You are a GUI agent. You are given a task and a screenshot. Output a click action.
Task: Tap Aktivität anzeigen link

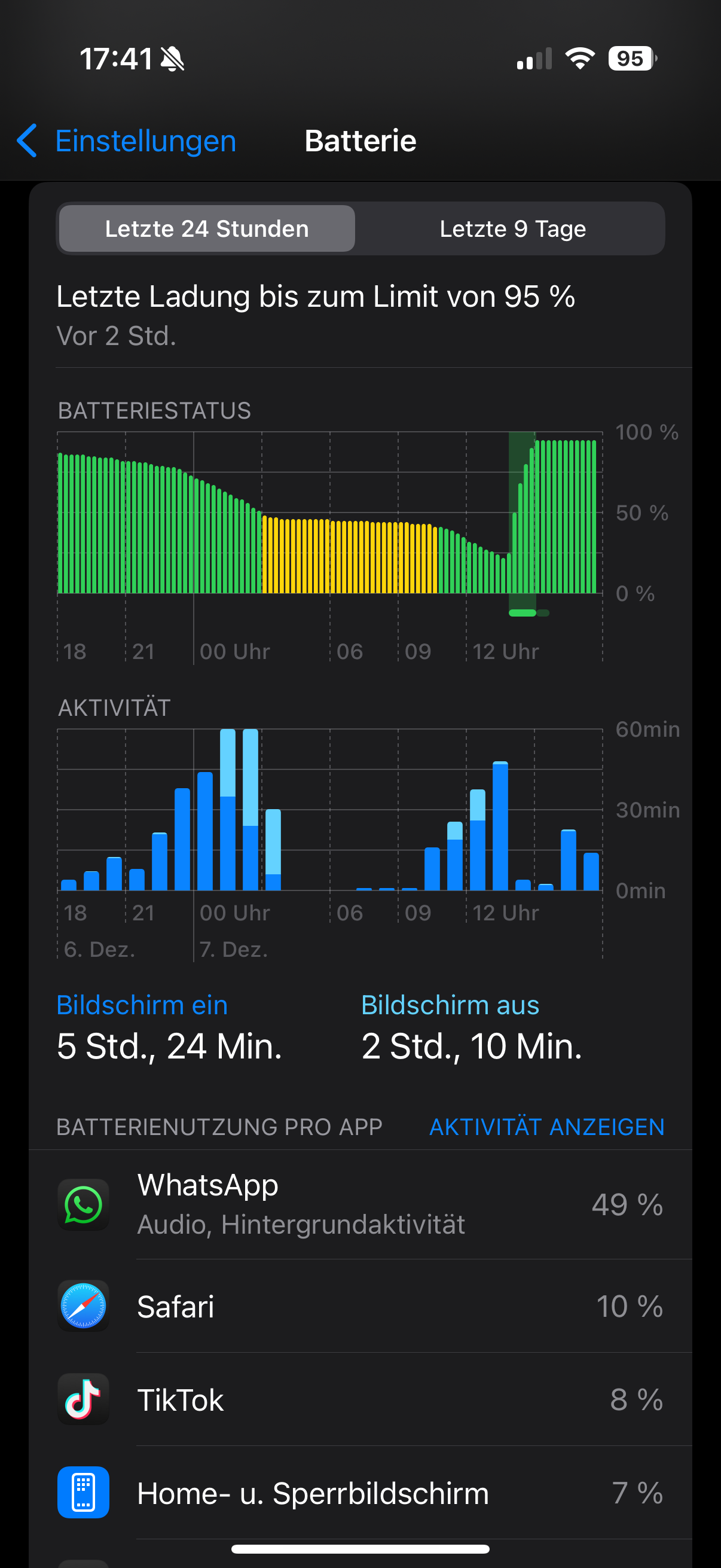(546, 1127)
